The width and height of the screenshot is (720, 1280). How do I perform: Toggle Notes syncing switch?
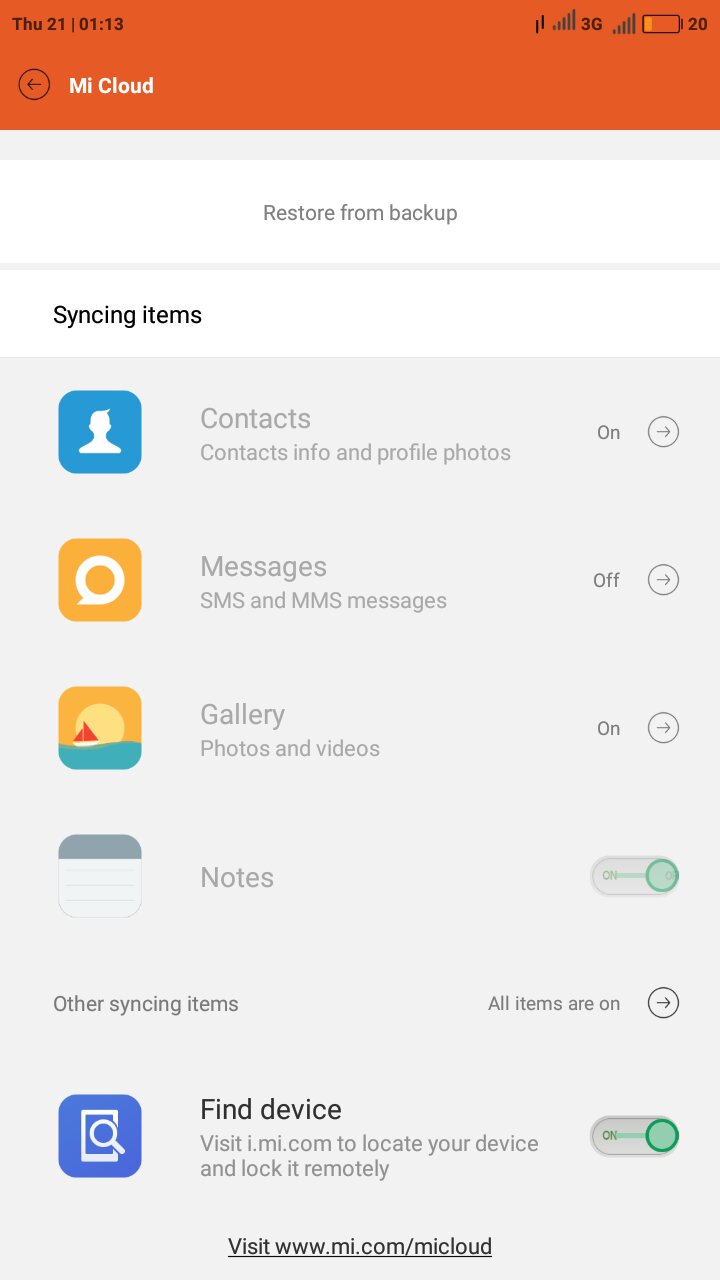635,876
